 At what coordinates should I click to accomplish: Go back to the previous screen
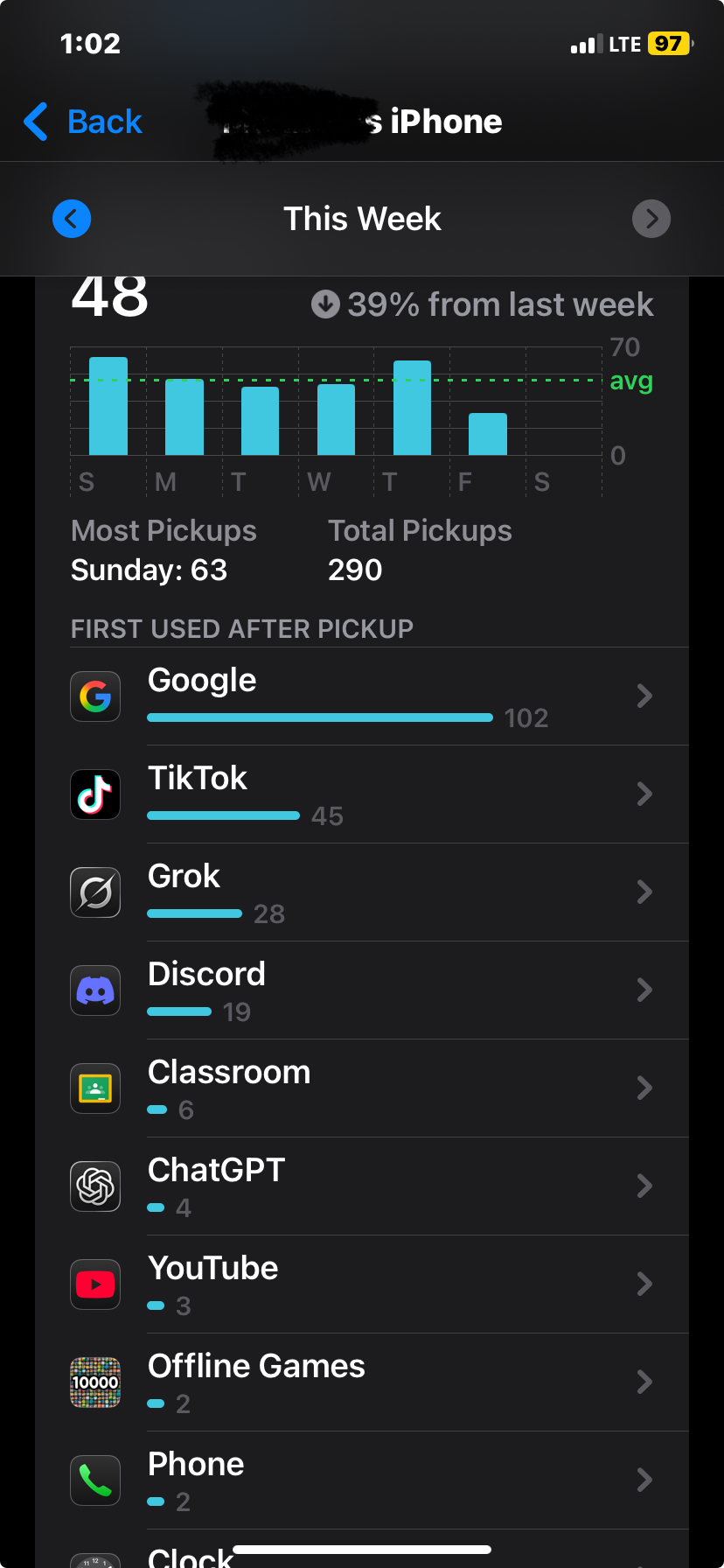[84, 122]
